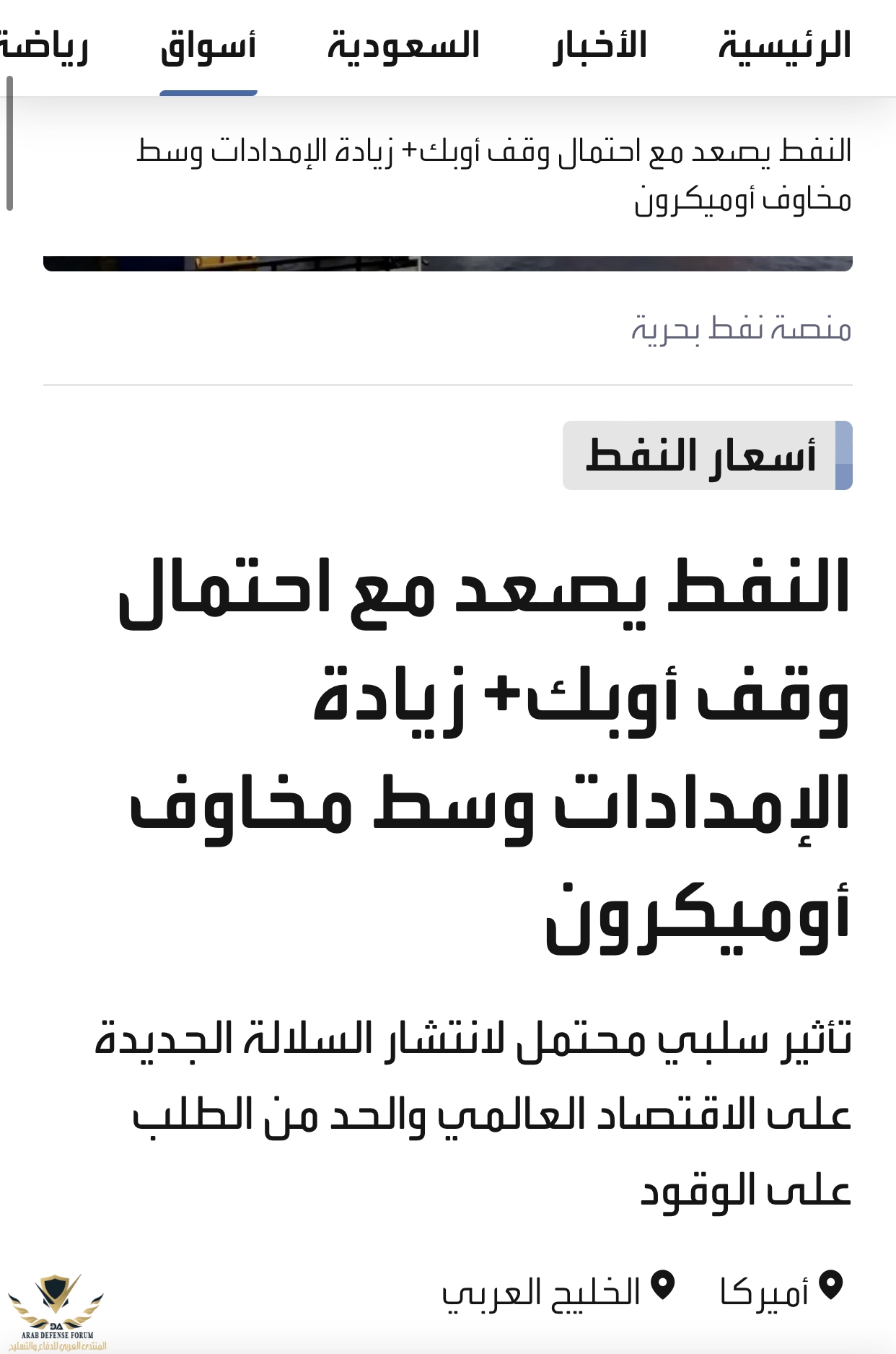Open the الخليج العربي location tag
The image size is (896, 1354).
click(x=557, y=1291)
